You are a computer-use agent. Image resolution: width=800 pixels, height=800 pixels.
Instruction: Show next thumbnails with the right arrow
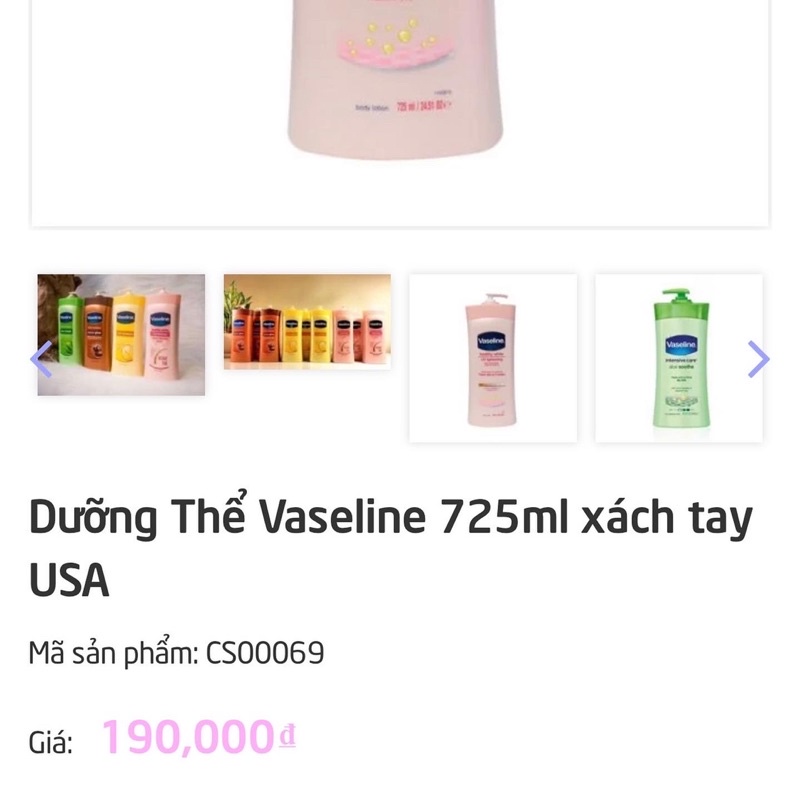[x=759, y=358]
